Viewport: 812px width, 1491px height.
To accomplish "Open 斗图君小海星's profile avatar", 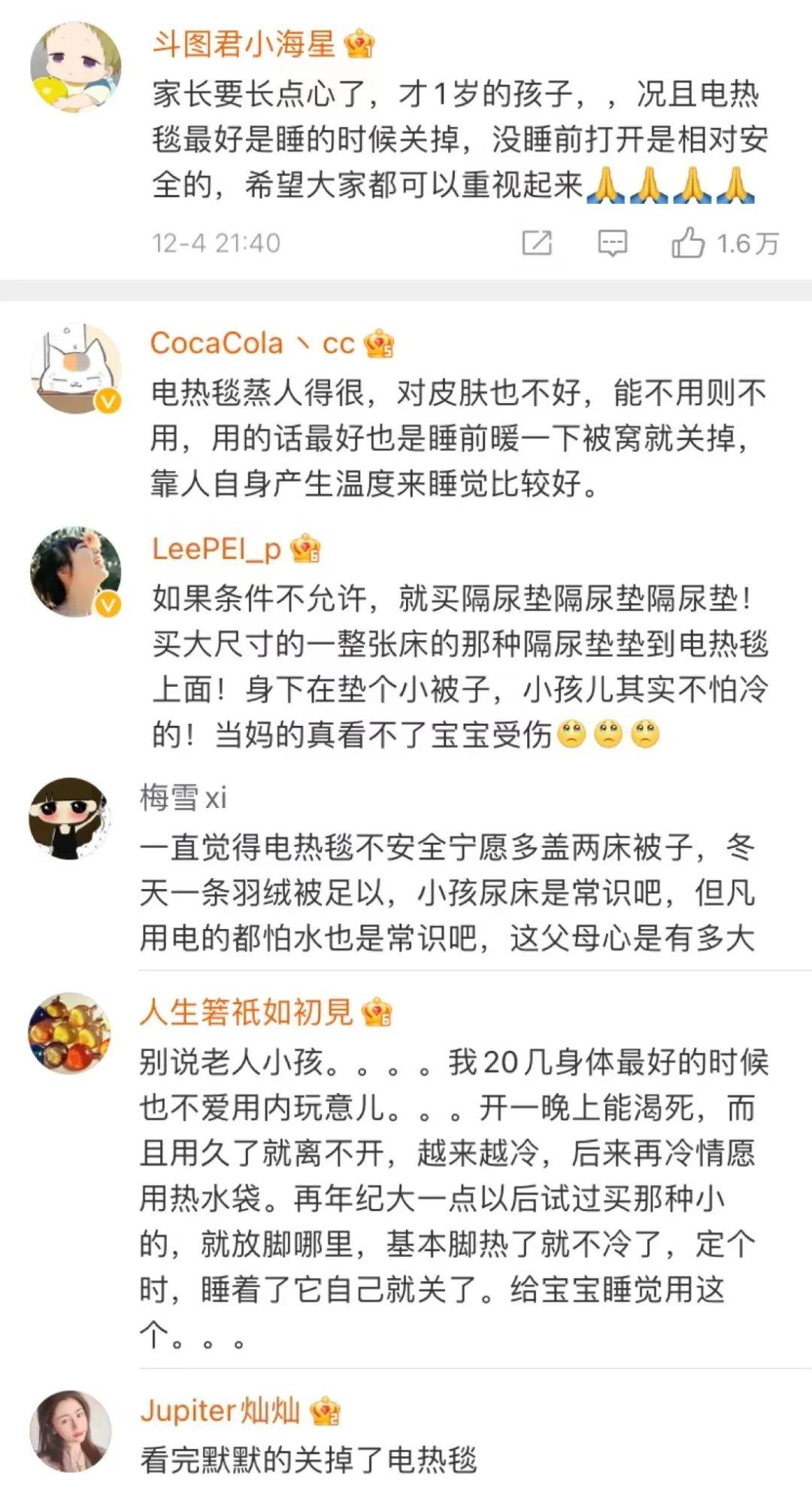I will (x=75, y=67).
